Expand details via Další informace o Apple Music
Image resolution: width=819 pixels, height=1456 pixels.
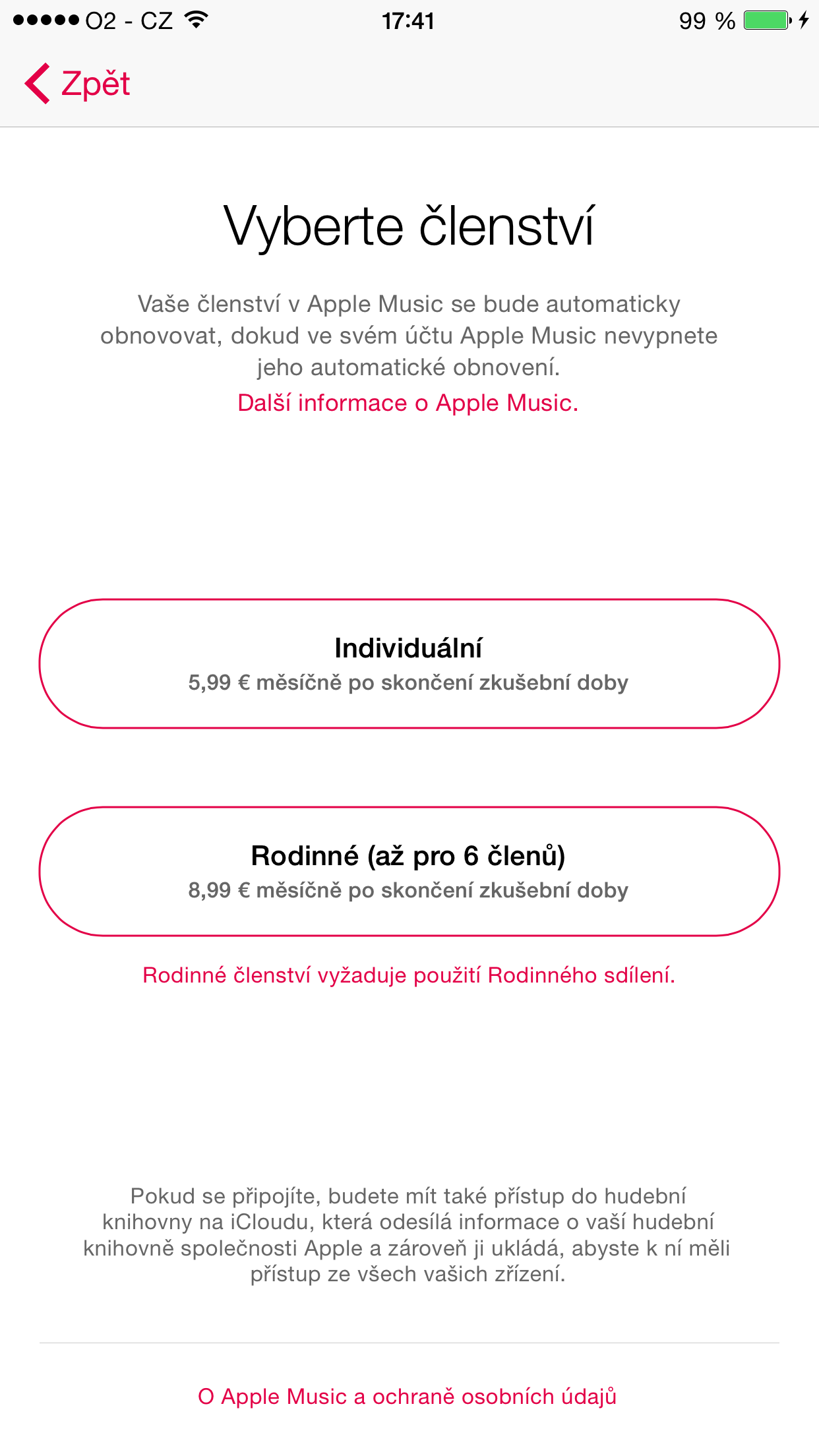(x=409, y=403)
